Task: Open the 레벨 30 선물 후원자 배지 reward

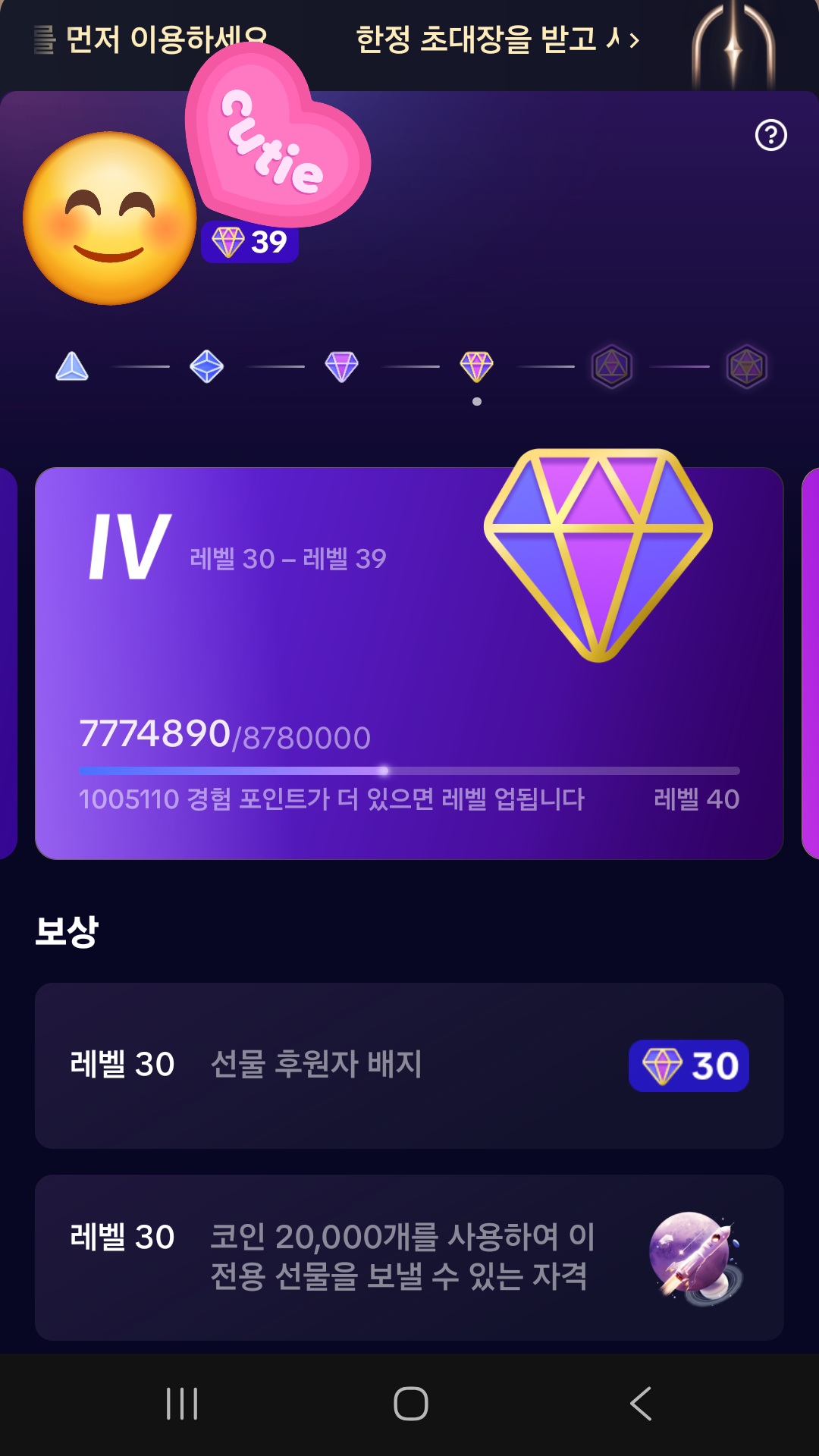Action: click(x=409, y=1065)
